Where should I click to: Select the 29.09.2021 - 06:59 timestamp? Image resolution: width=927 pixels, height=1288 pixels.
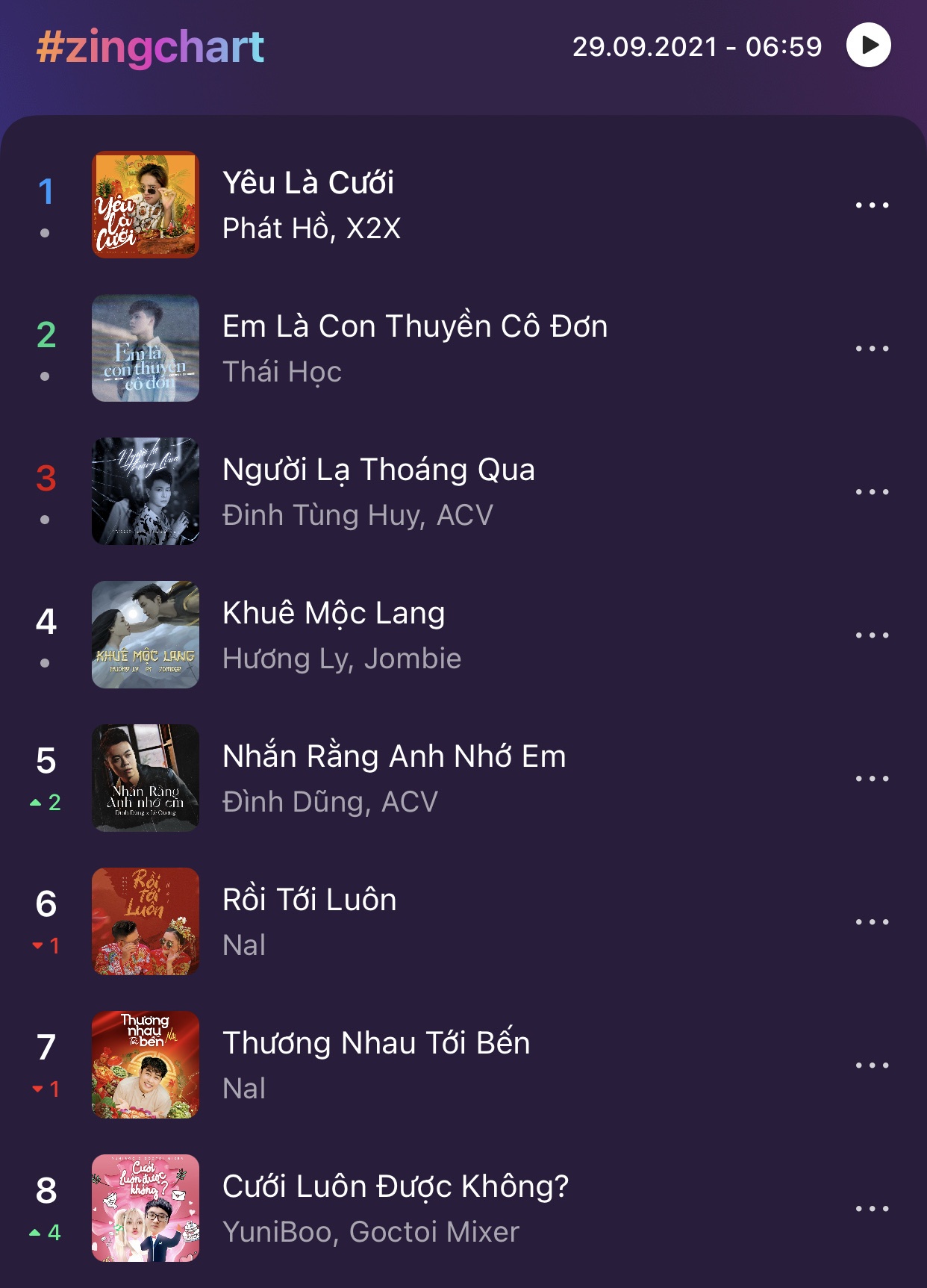point(696,46)
